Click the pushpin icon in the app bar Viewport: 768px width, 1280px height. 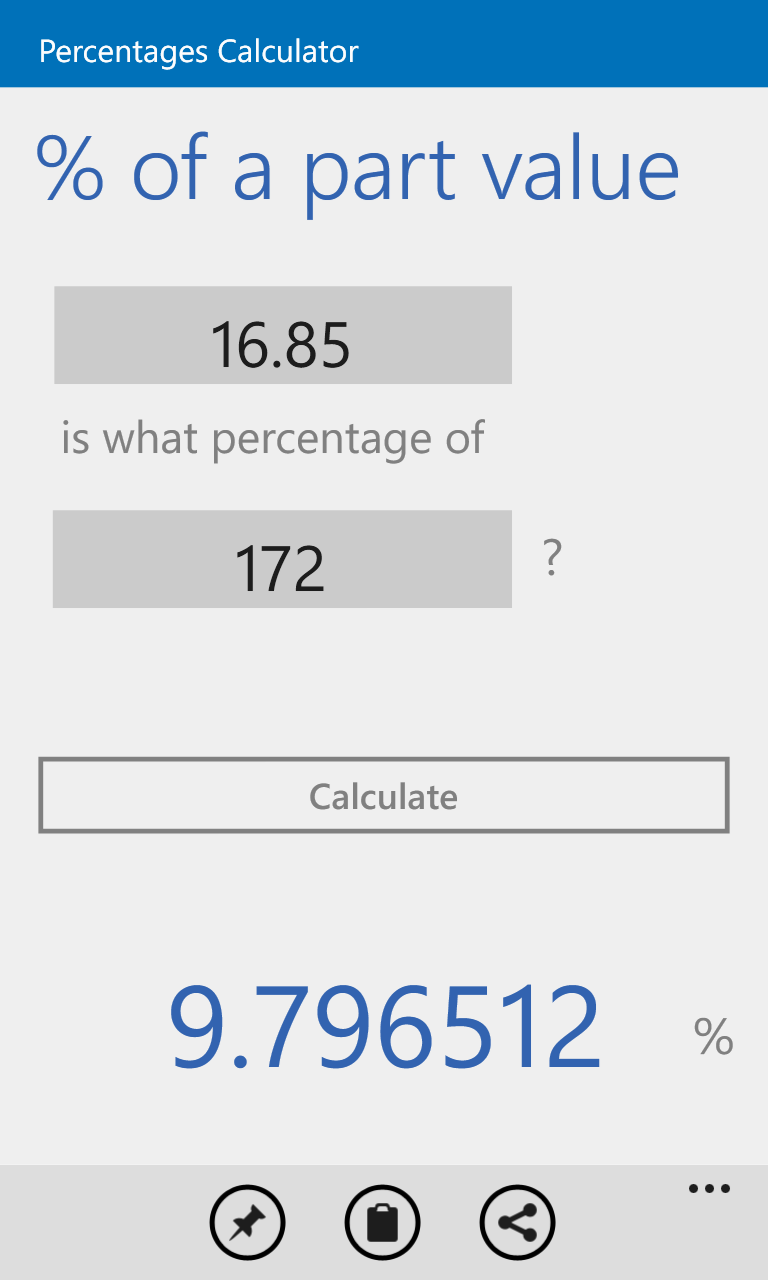tap(247, 1222)
